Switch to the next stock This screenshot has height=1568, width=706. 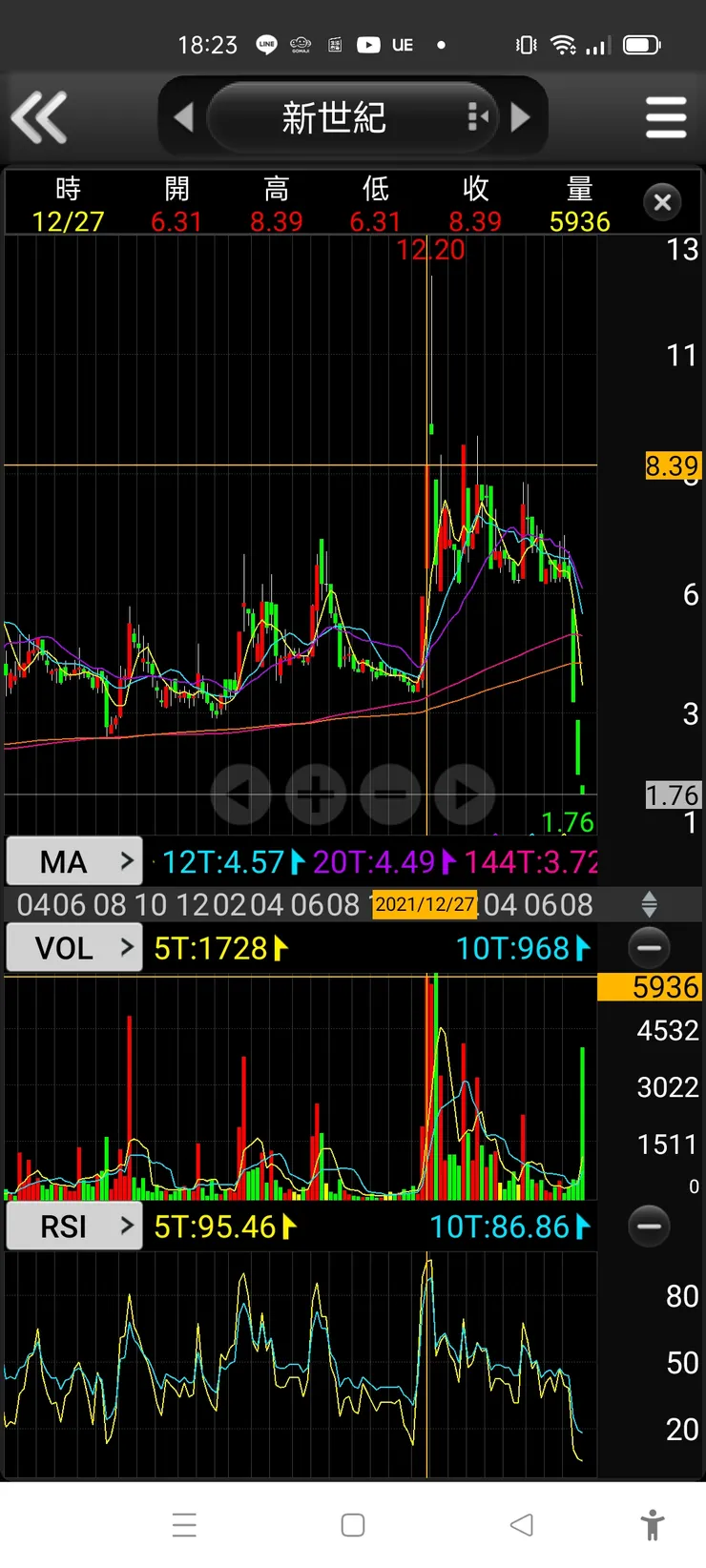[521, 117]
